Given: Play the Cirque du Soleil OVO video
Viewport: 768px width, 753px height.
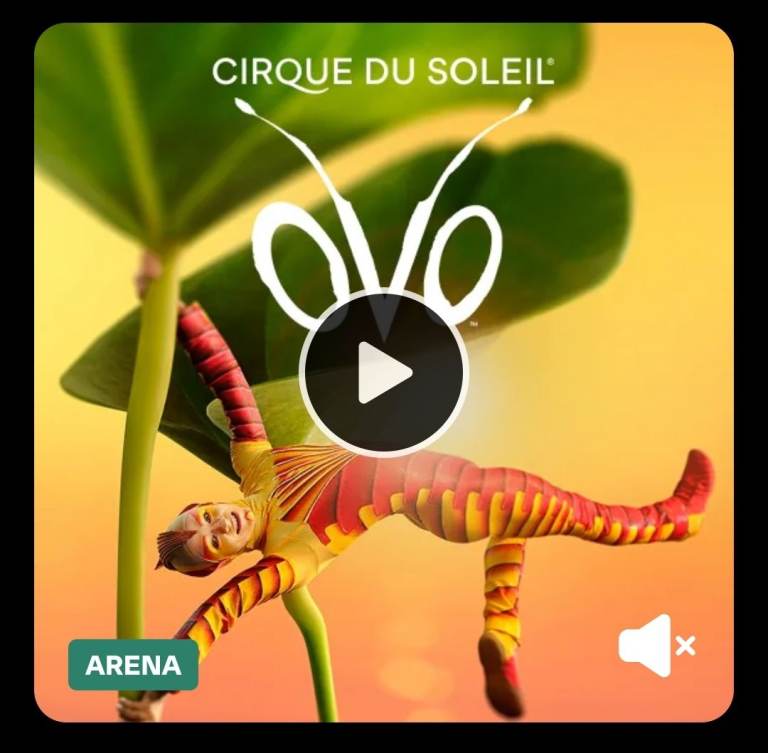Looking at the screenshot, I should click(384, 374).
